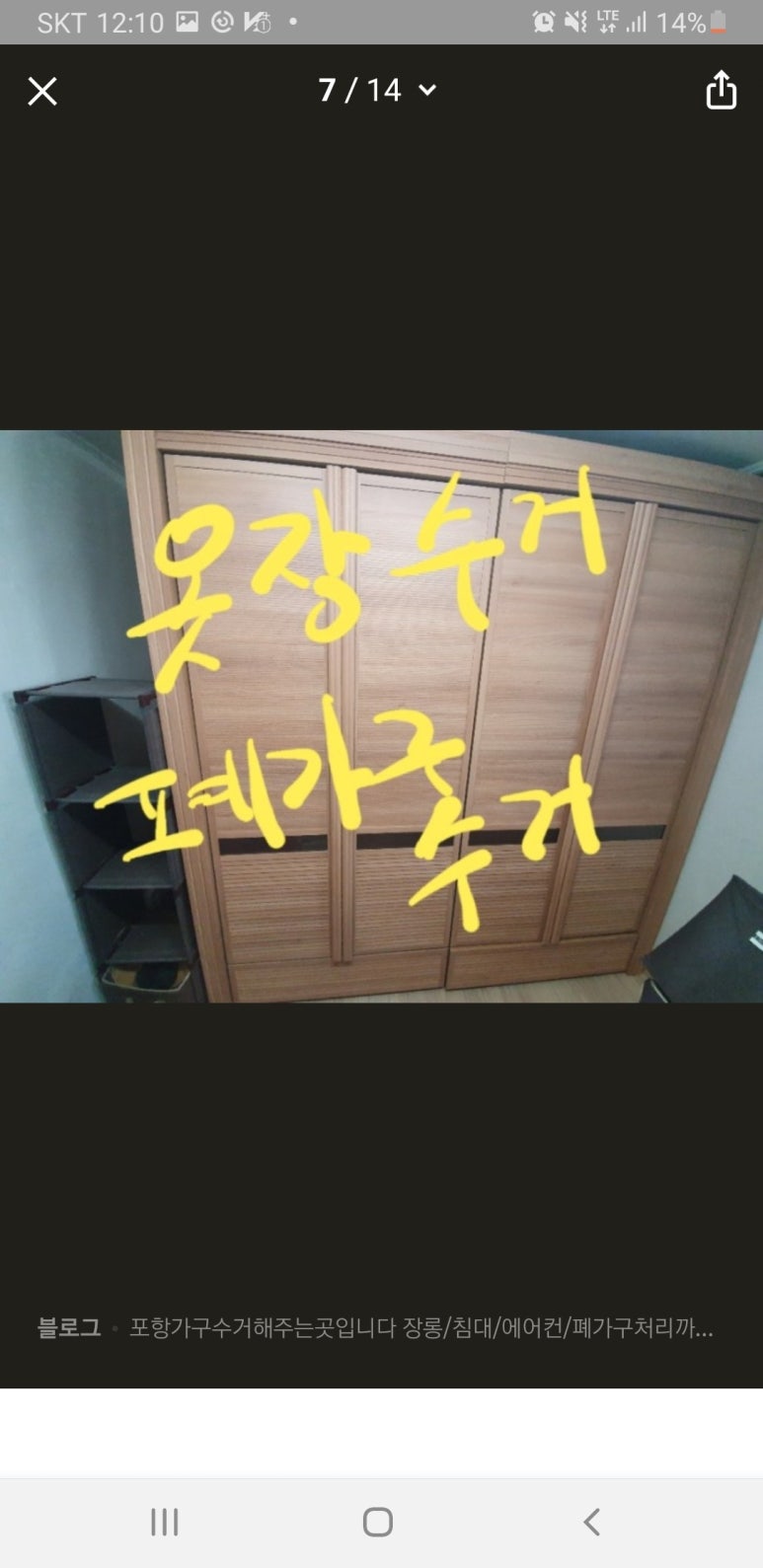
Task: Go back using the system back button
Action: (x=591, y=1522)
